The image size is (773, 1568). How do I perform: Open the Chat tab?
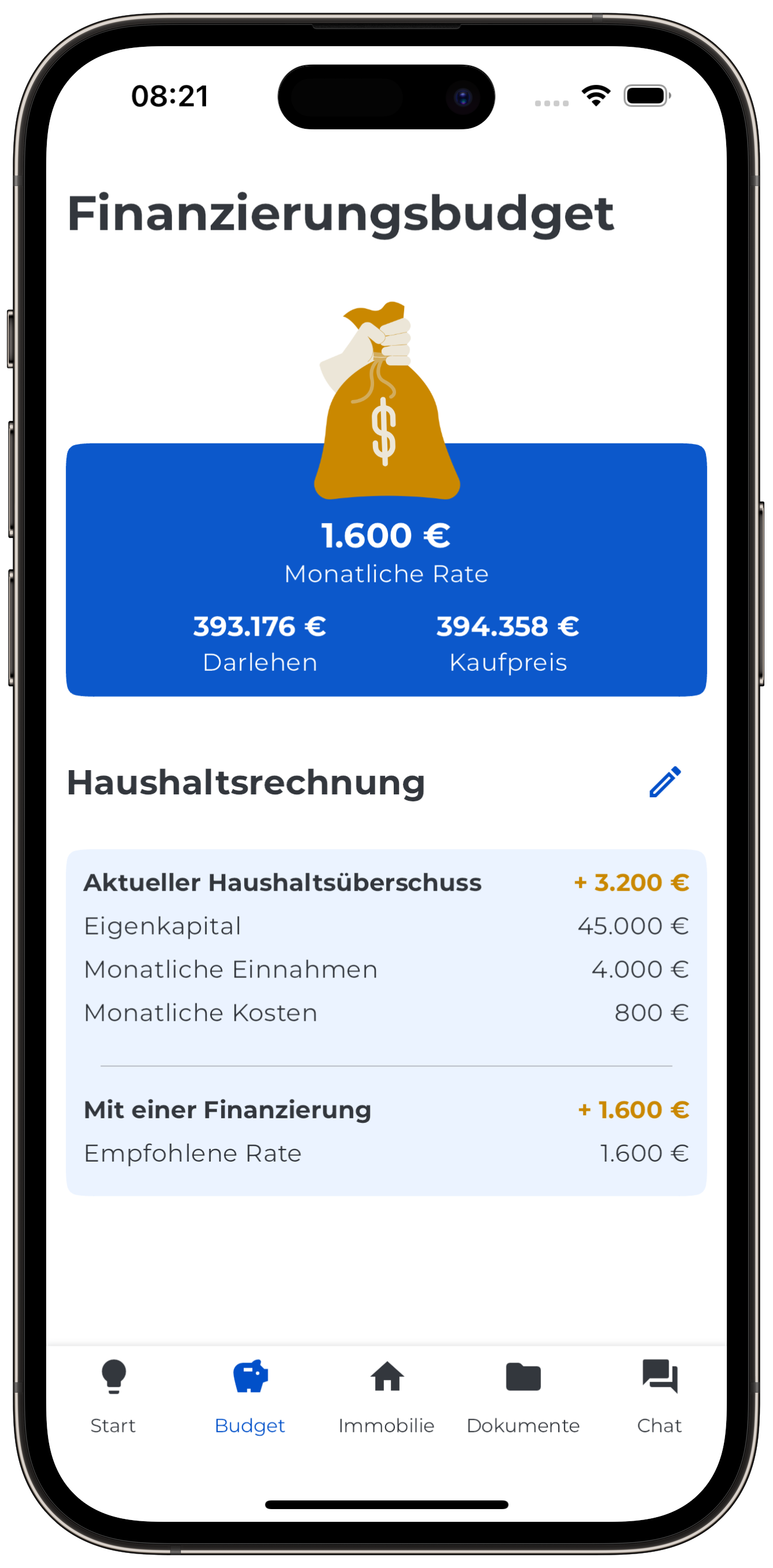coord(659,1395)
